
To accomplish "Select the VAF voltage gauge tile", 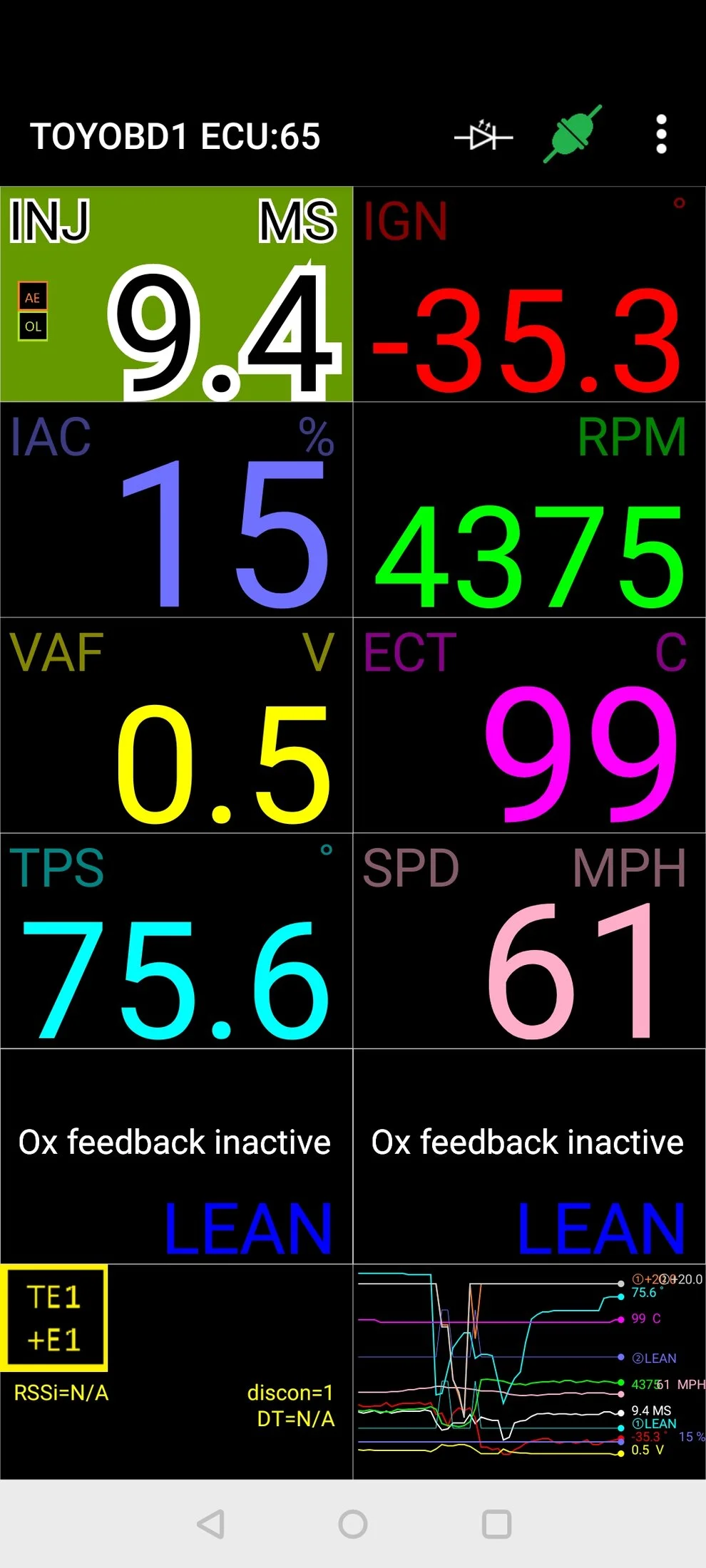I will point(176,725).
